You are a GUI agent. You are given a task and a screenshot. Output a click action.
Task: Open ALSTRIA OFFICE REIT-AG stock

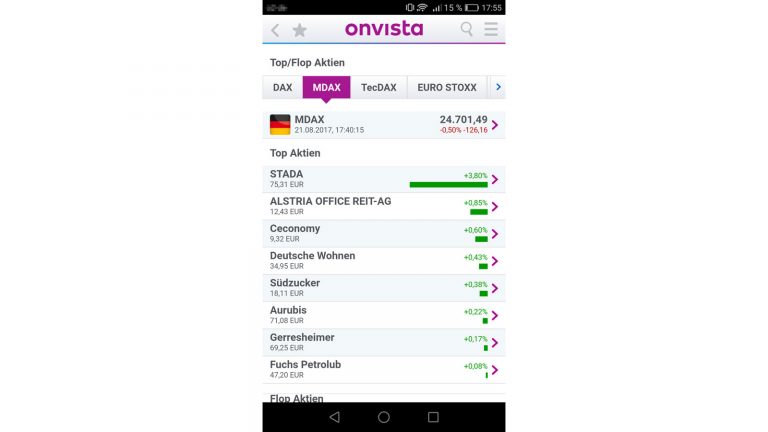point(384,206)
